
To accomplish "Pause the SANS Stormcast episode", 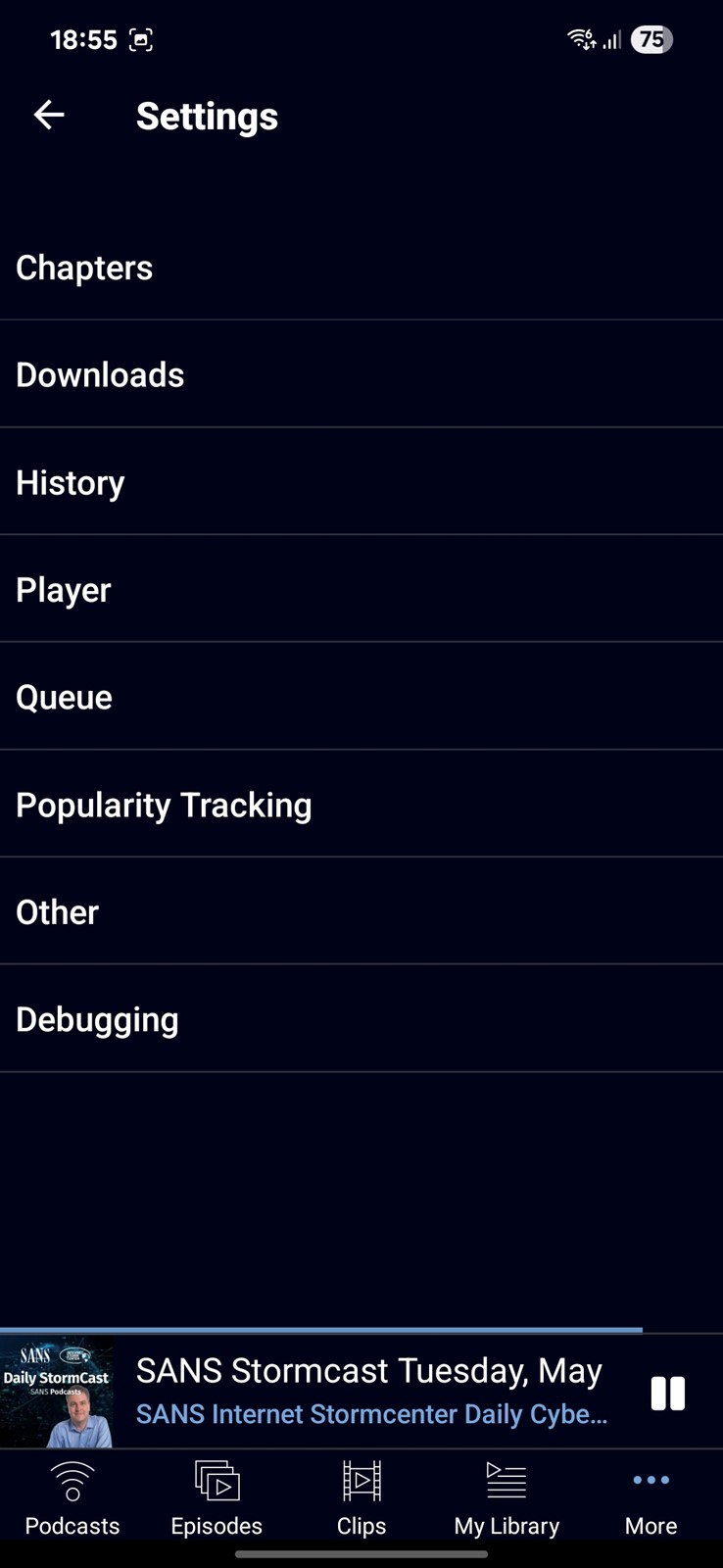I will pos(668,1393).
